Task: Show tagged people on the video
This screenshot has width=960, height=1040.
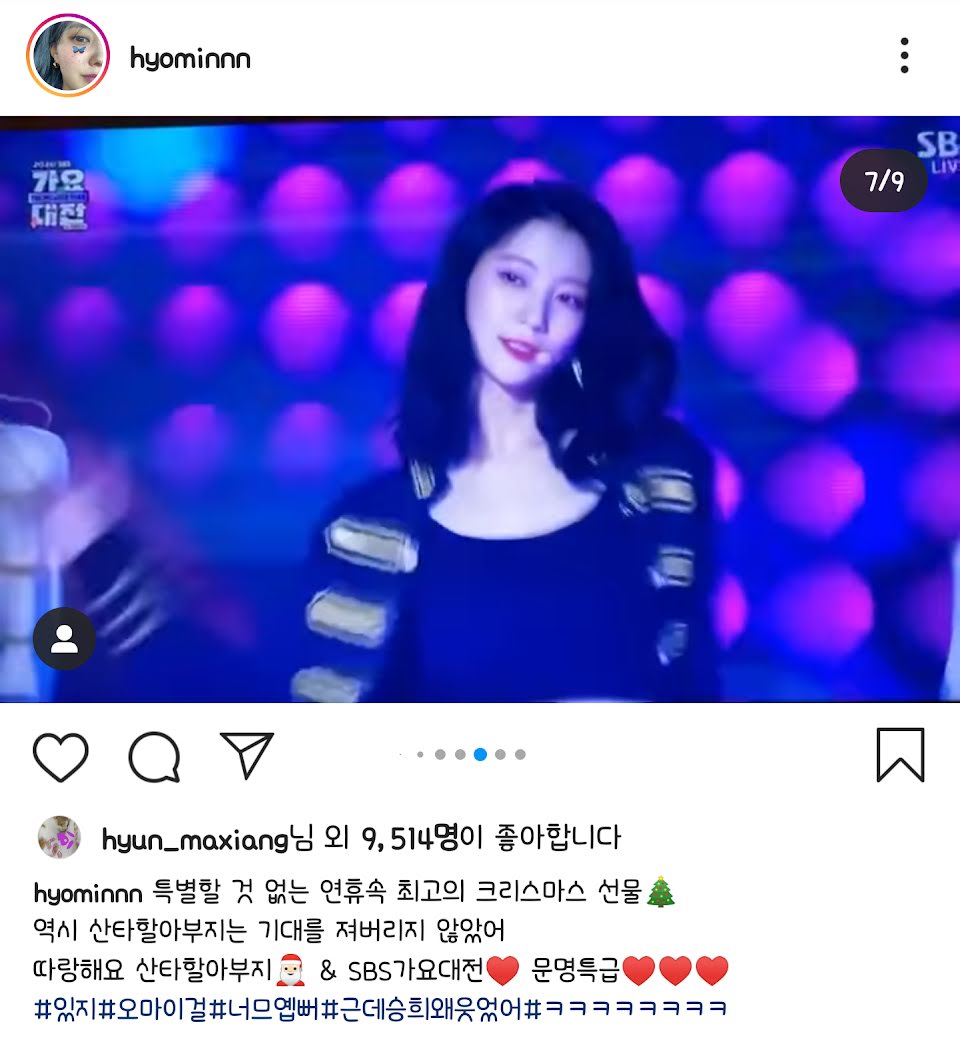Action: [64, 639]
